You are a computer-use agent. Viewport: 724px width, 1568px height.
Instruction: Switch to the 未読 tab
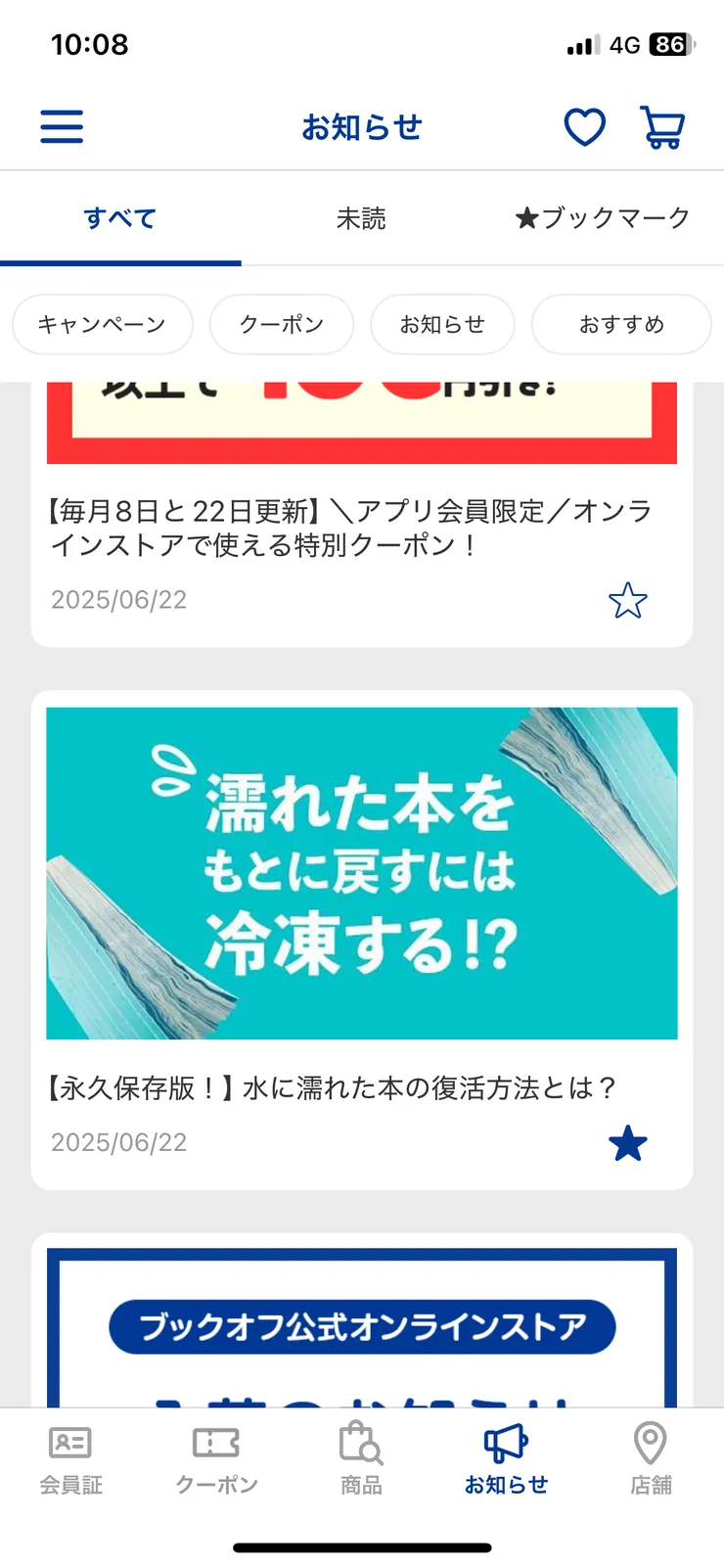click(362, 218)
